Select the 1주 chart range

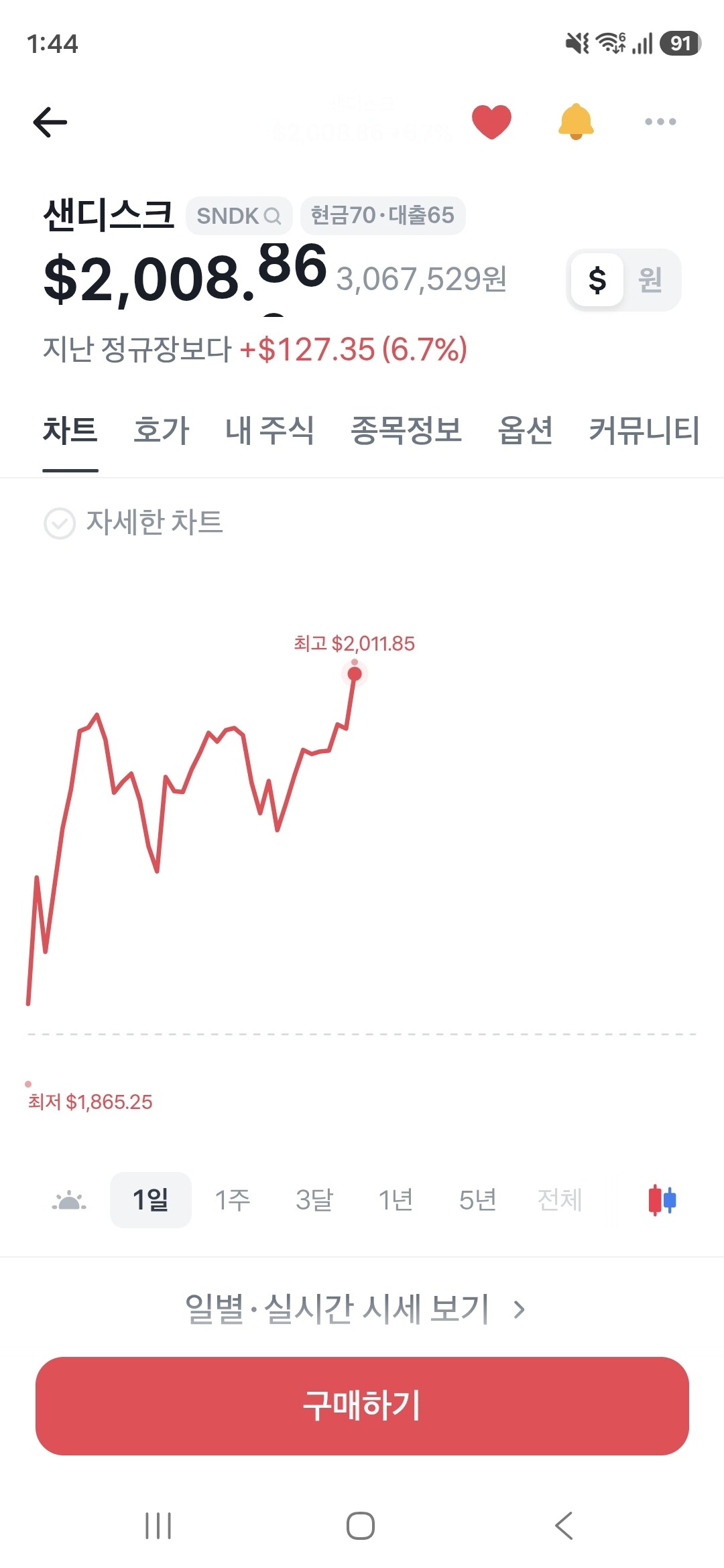[233, 1200]
